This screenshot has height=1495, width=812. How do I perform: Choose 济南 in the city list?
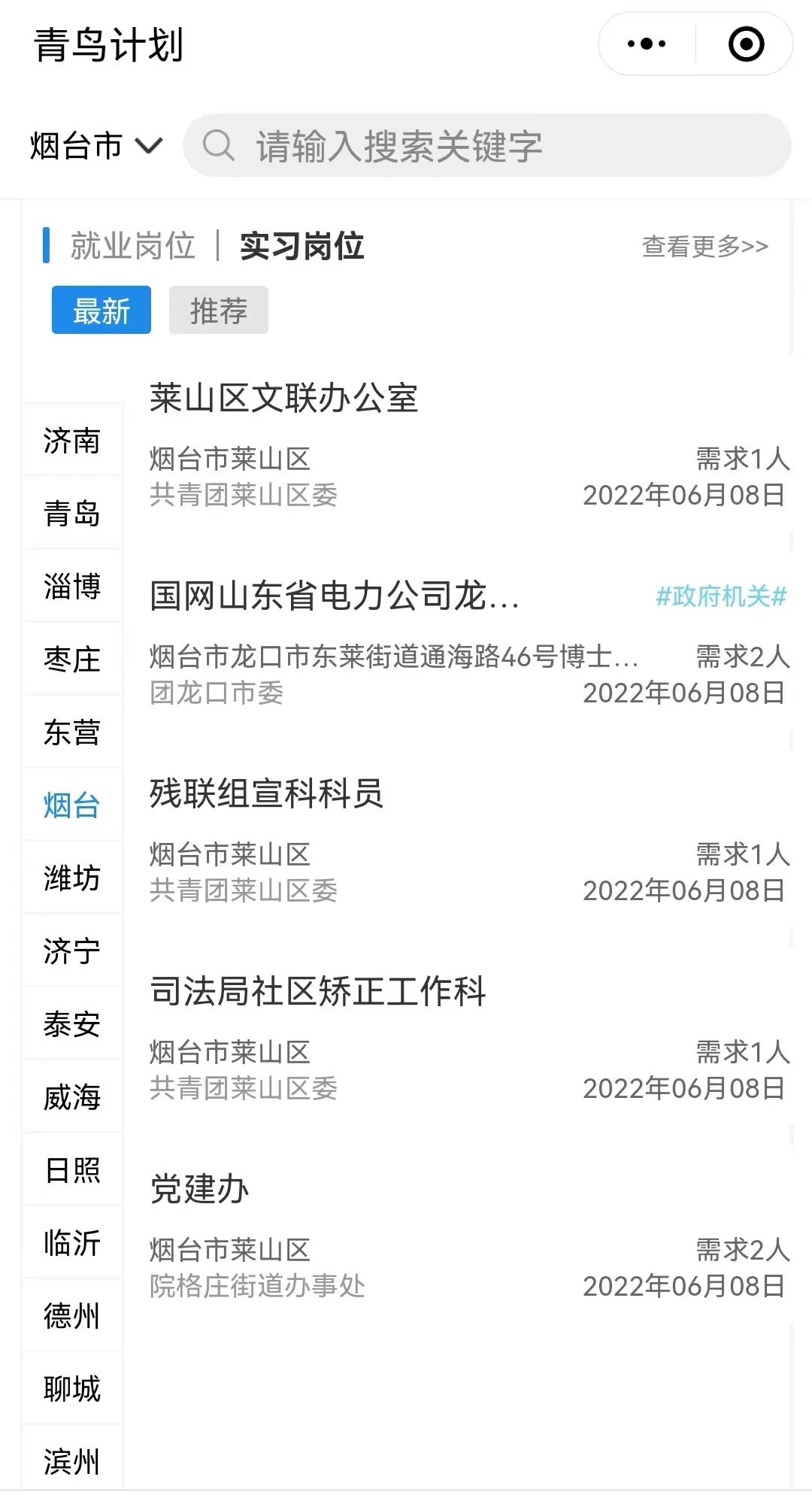pyautogui.click(x=72, y=441)
